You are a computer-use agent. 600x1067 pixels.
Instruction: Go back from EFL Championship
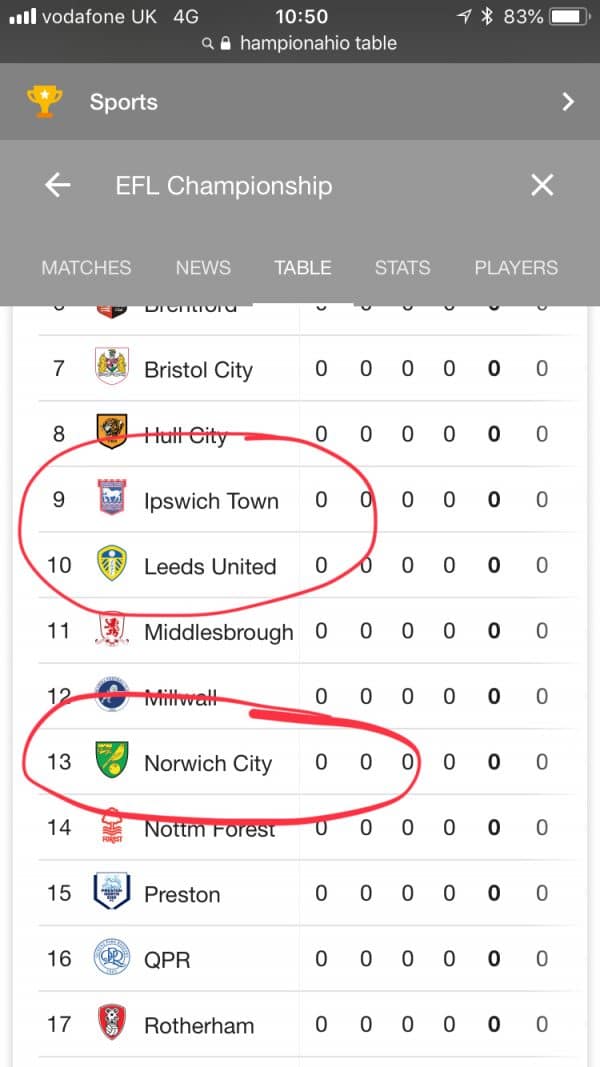(58, 184)
